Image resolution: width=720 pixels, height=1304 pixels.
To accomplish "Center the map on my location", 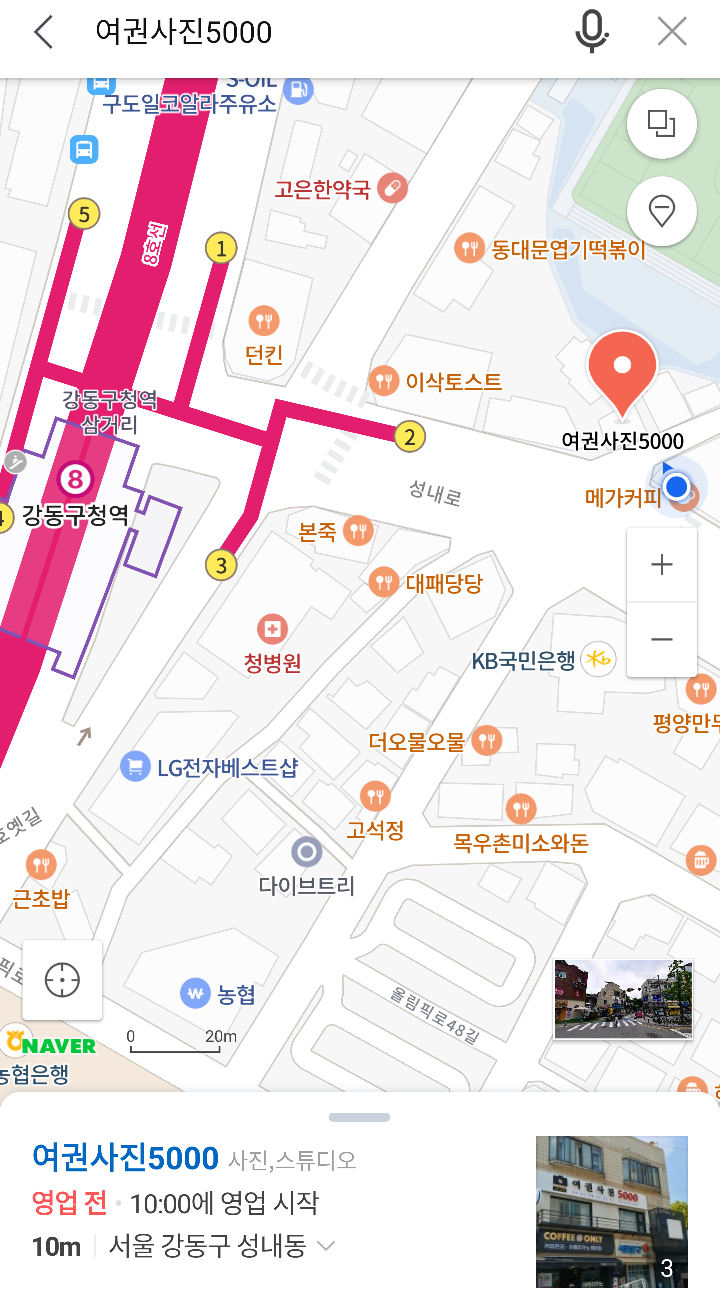I will click(x=62, y=980).
